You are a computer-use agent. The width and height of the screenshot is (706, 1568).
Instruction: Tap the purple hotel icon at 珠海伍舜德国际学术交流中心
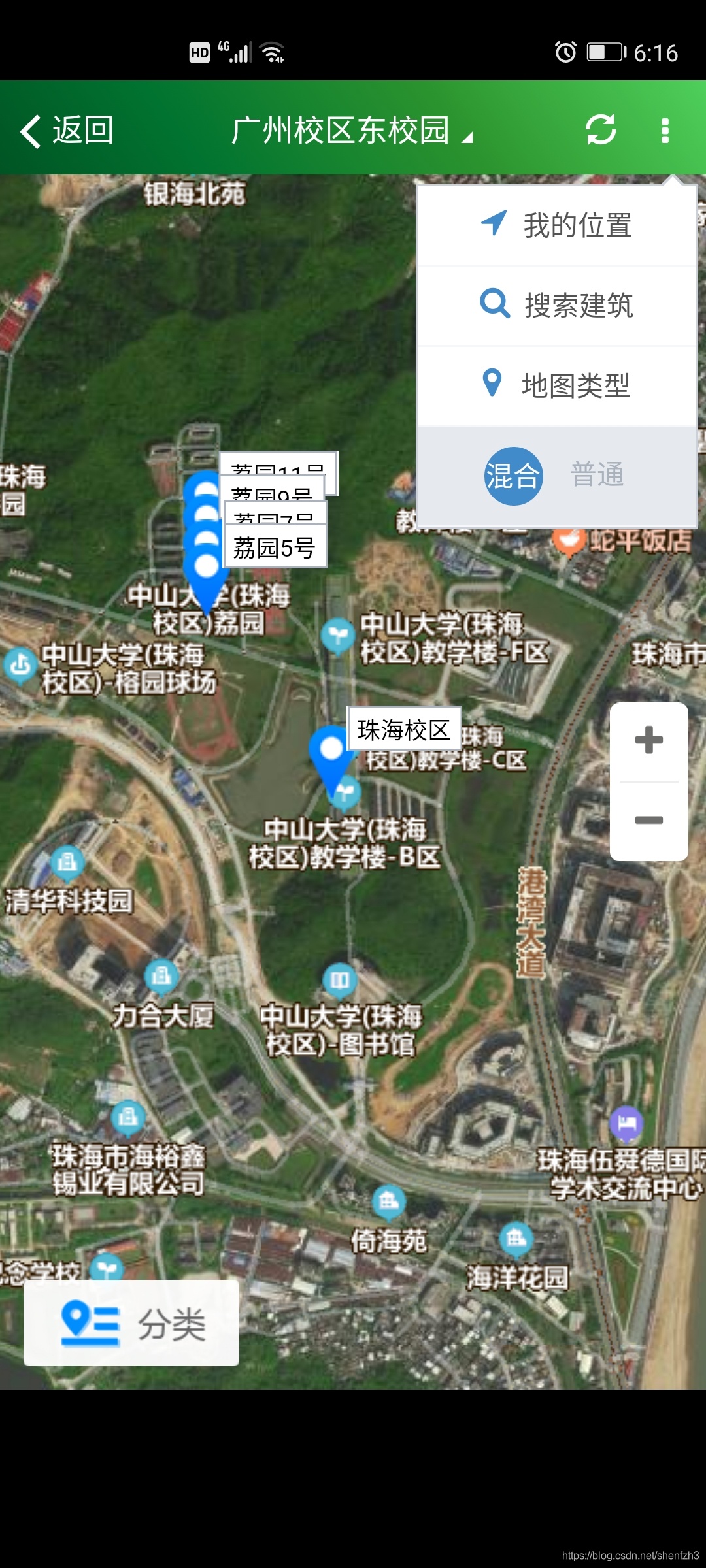pyautogui.click(x=626, y=1120)
